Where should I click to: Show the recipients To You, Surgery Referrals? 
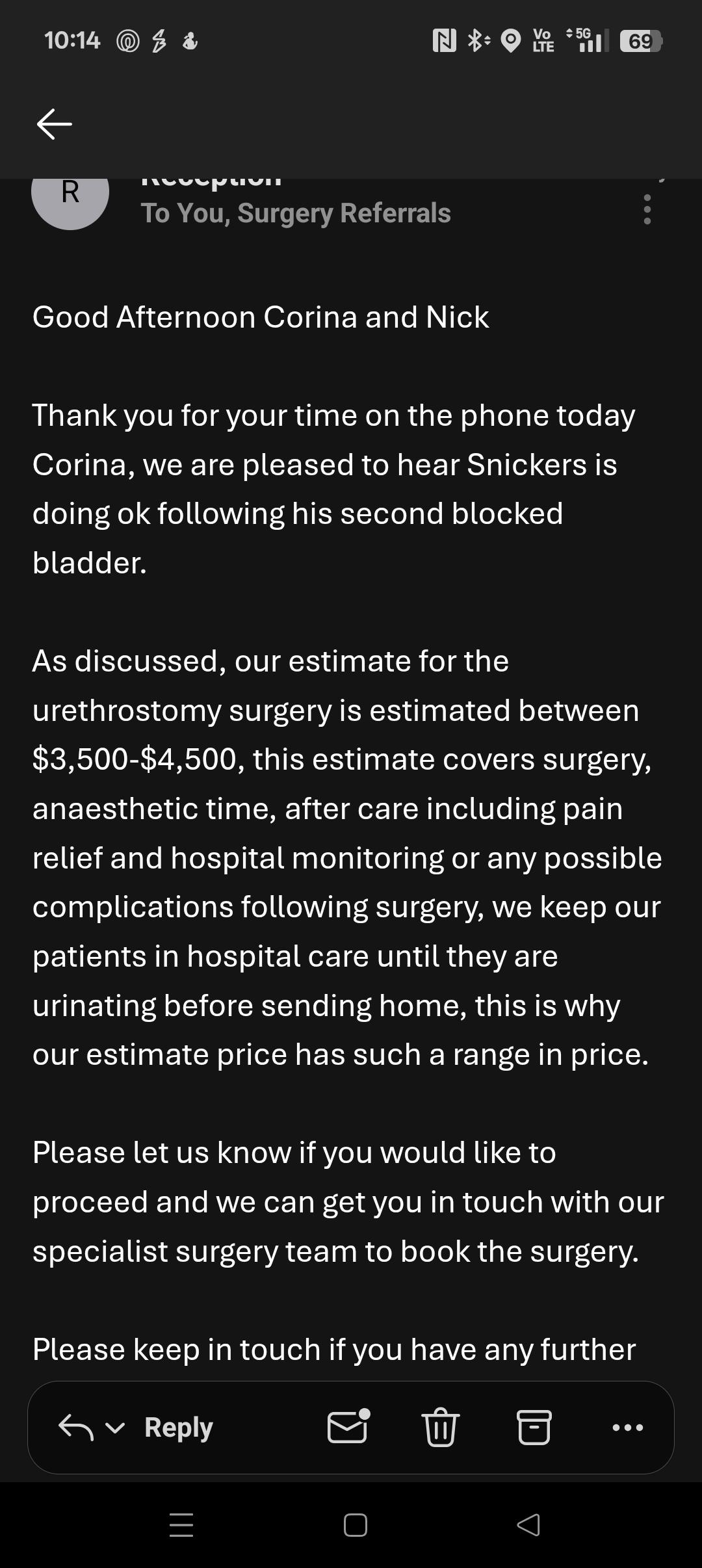296,213
